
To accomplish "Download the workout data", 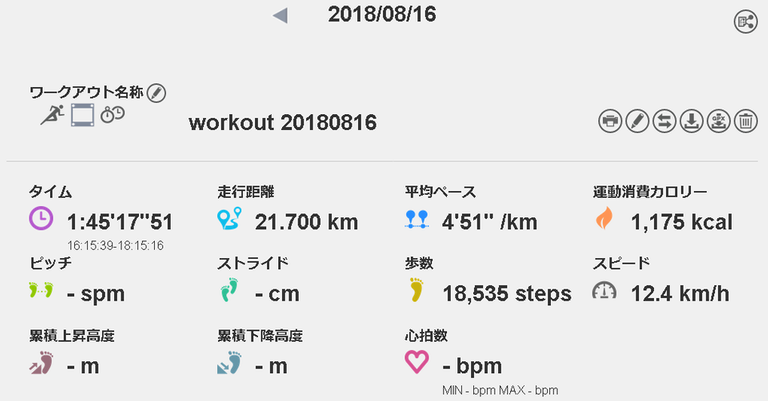I will [x=690, y=122].
